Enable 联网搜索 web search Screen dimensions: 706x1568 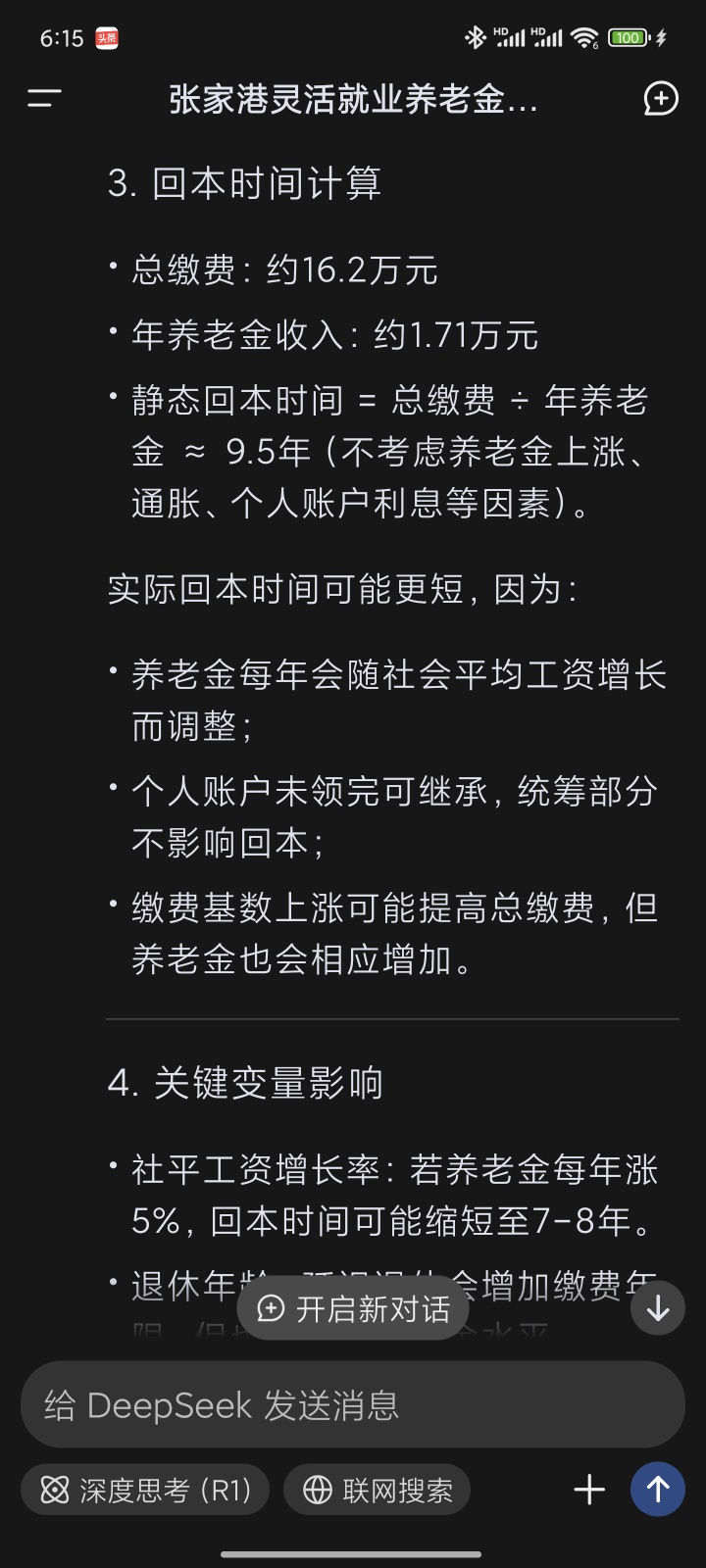click(377, 1490)
